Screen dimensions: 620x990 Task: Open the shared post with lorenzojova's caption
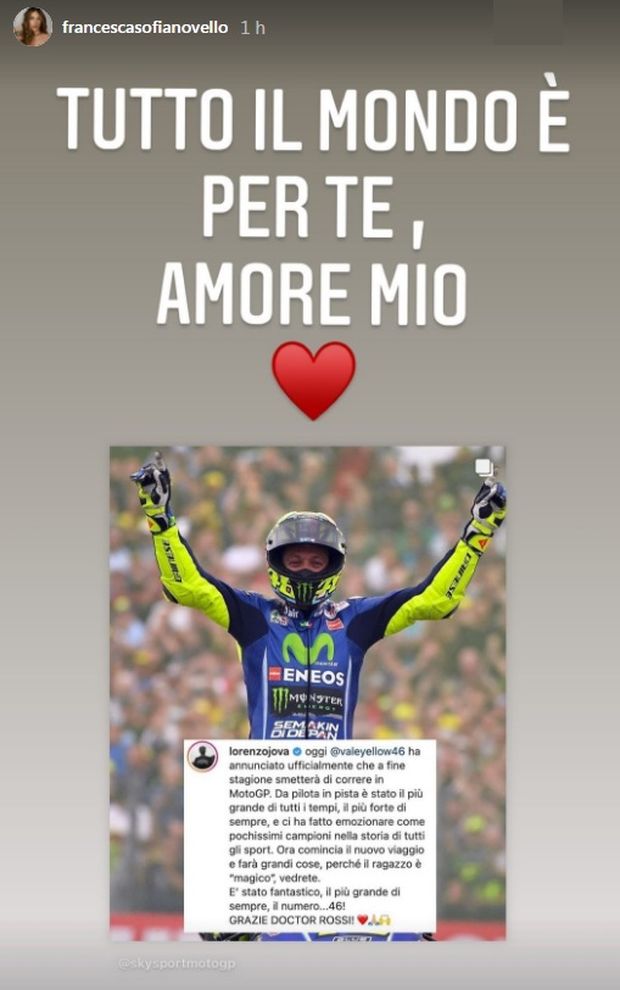pos(307,692)
